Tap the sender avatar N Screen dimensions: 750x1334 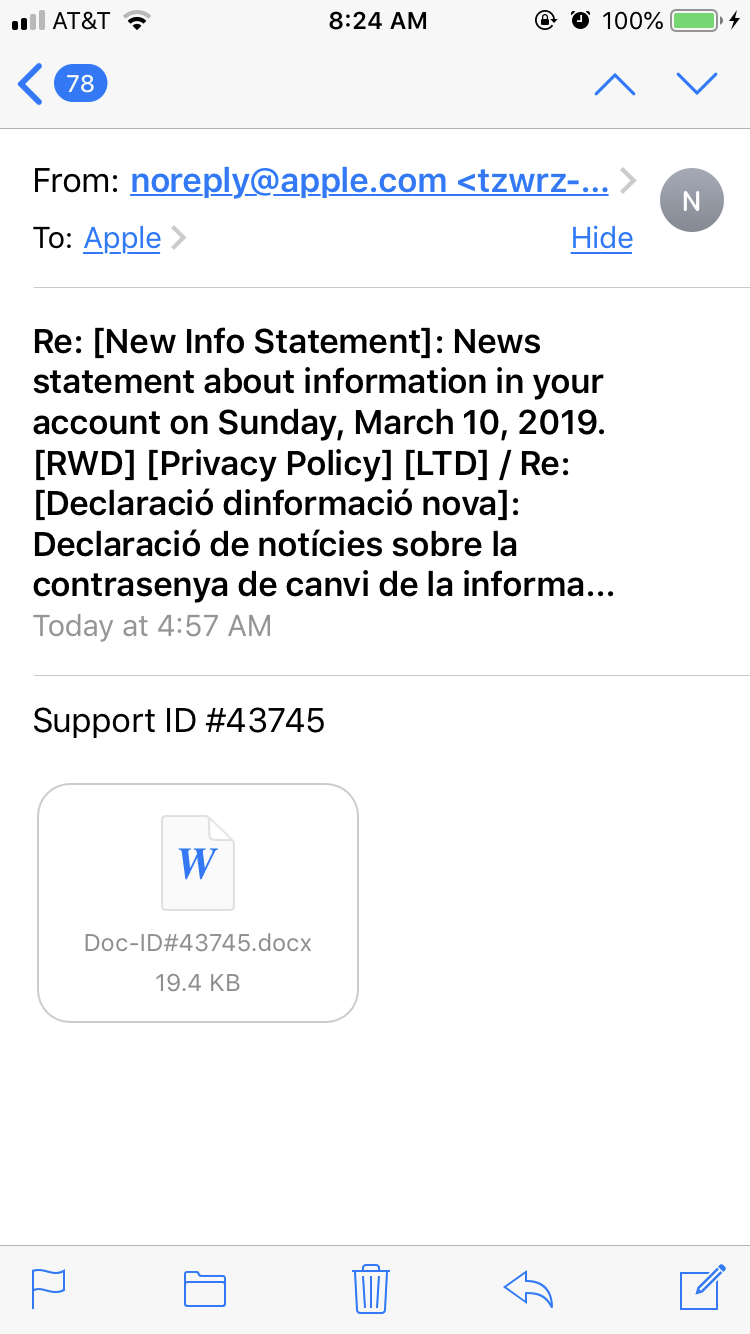click(x=691, y=202)
